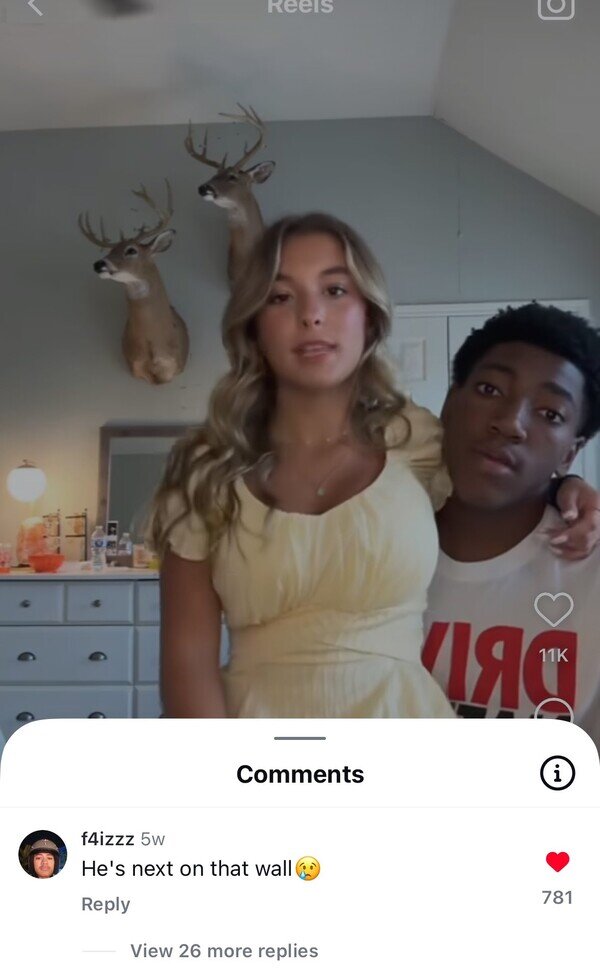Open the camera icon in Reels header
Screen dimensions: 600x973
pyautogui.click(x=555, y=6)
